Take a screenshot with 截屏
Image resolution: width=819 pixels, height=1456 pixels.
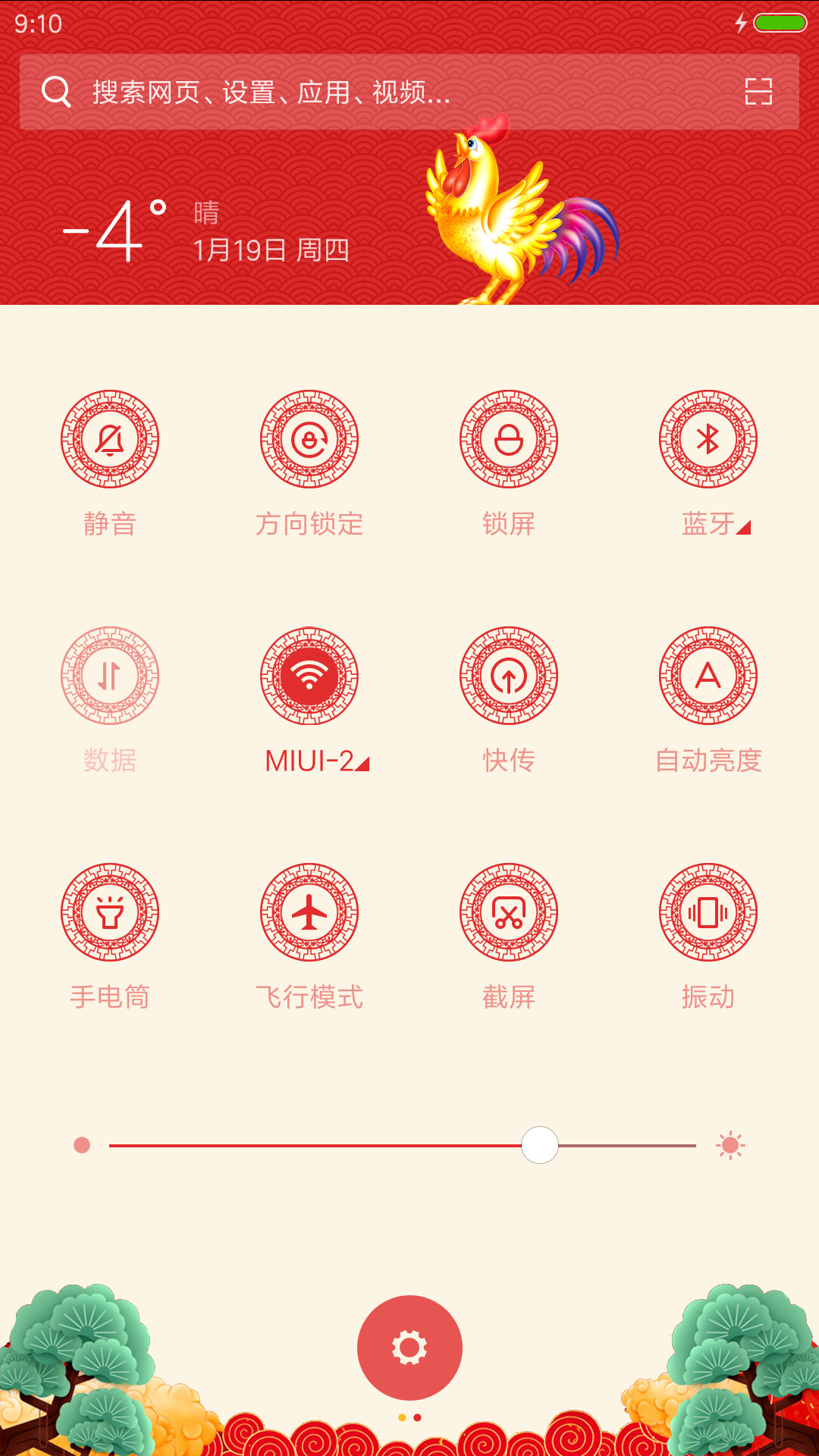coord(509,912)
